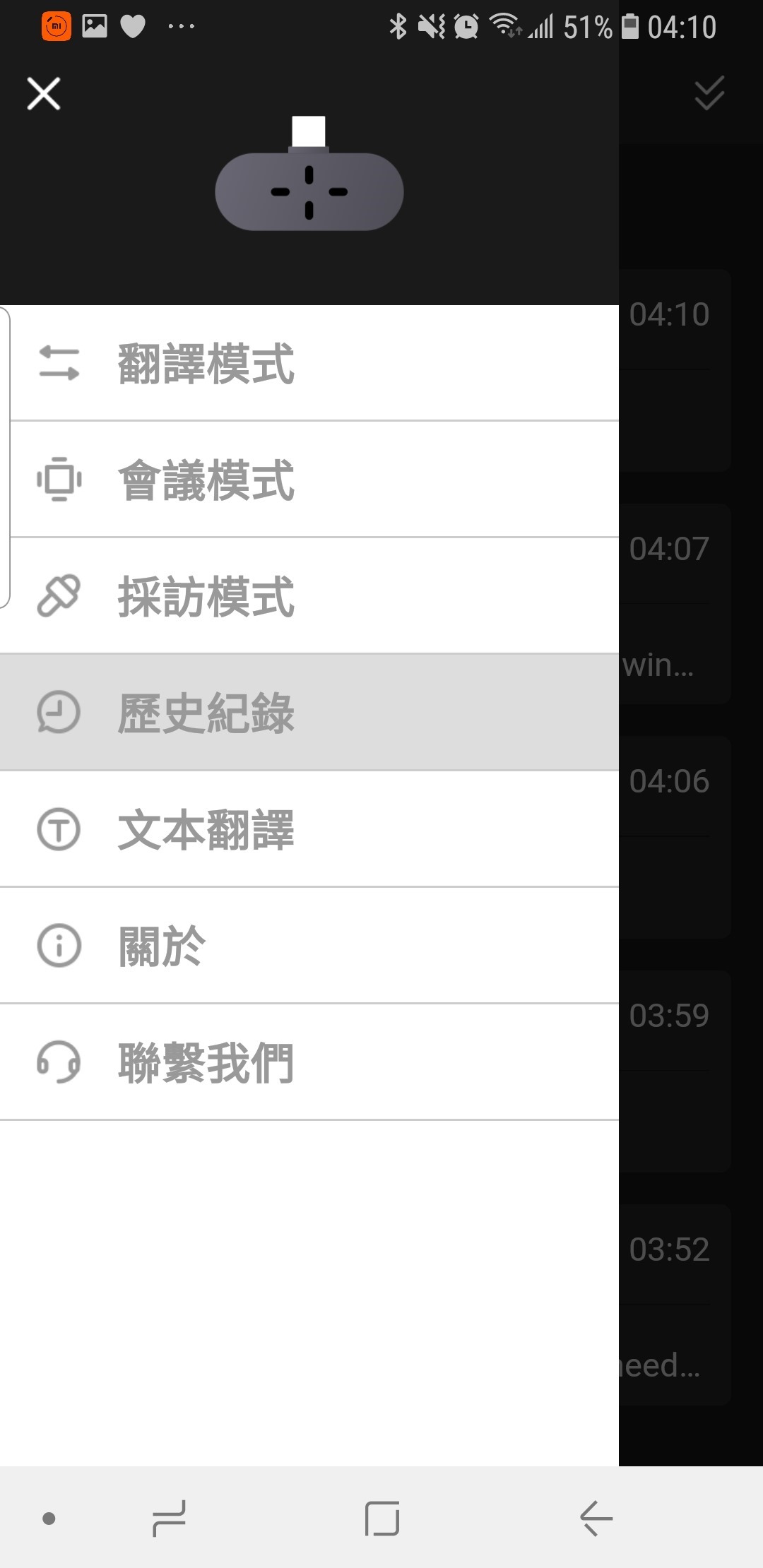This screenshot has height=1568, width=763.
Task: Open the 關於 about page
Action: pyautogui.click(x=309, y=946)
